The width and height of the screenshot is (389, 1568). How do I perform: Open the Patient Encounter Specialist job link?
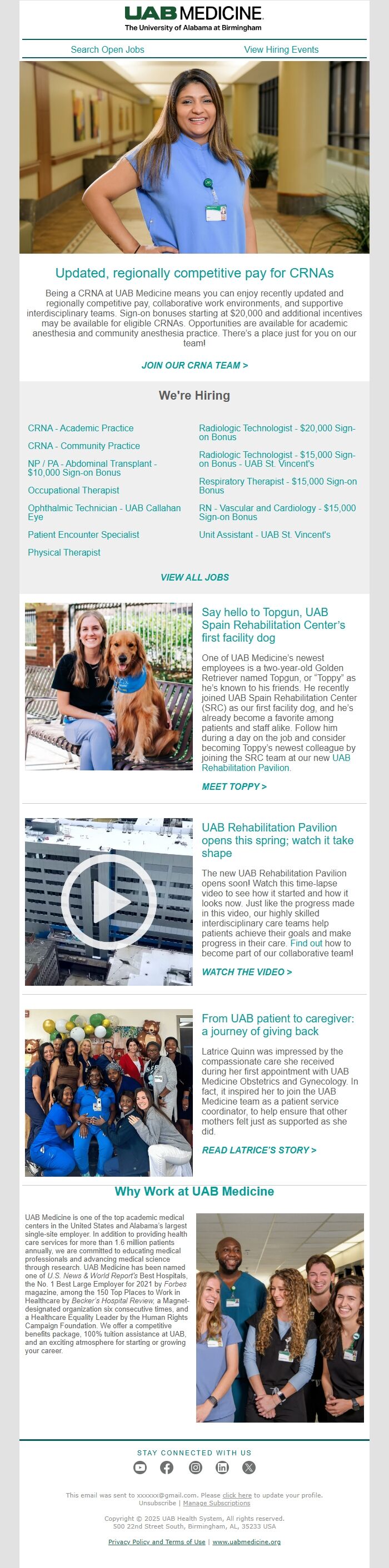pyautogui.click(x=83, y=535)
